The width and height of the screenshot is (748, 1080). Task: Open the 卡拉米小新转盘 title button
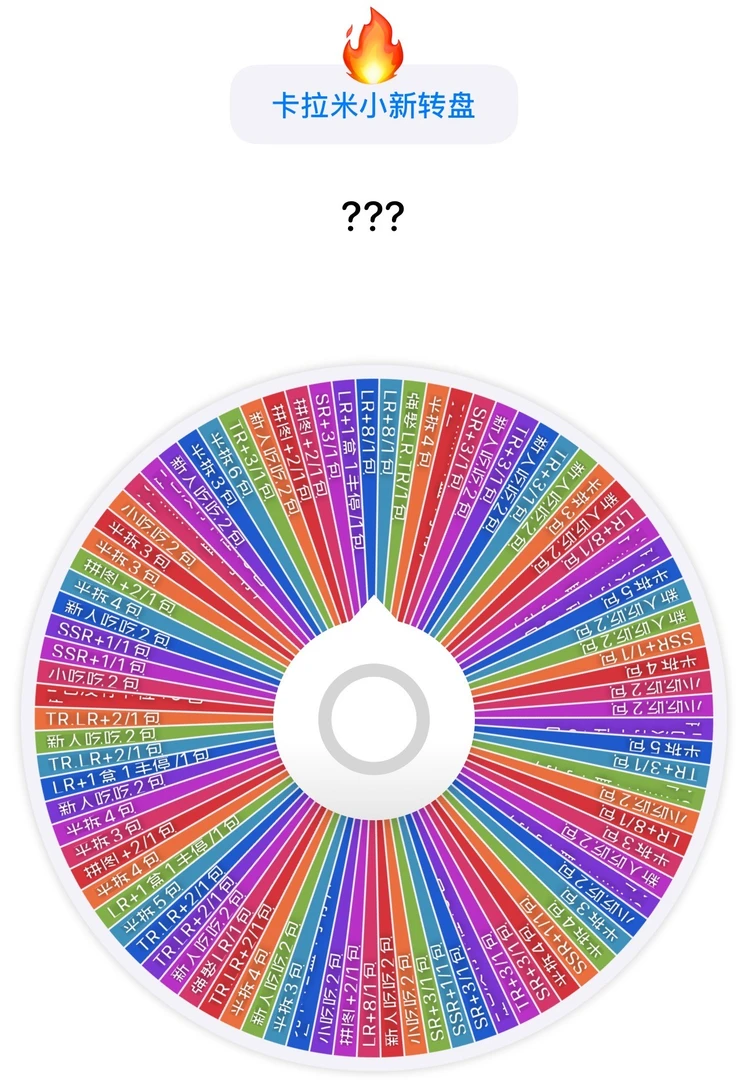(x=374, y=106)
